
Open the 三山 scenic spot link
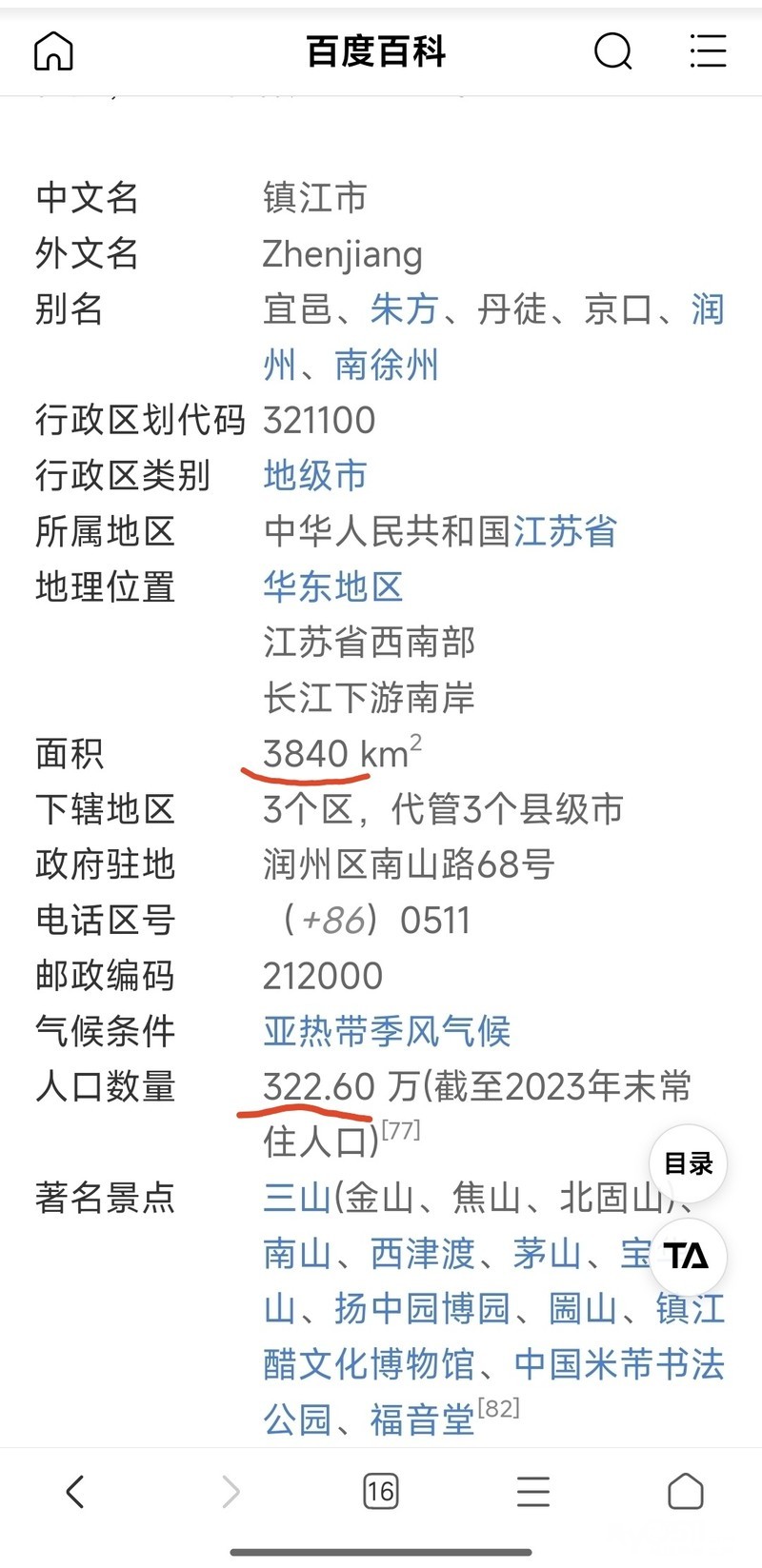pyautogui.click(x=297, y=1197)
